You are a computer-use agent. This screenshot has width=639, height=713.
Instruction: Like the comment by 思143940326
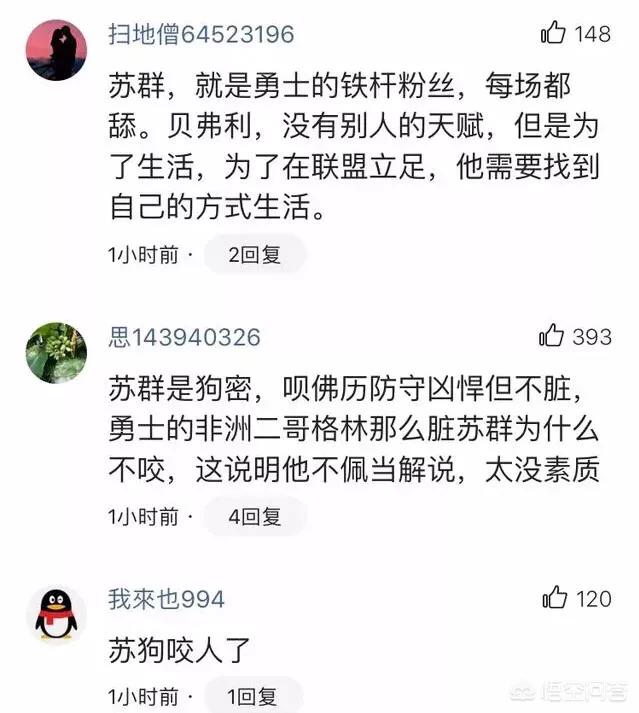click(x=552, y=336)
